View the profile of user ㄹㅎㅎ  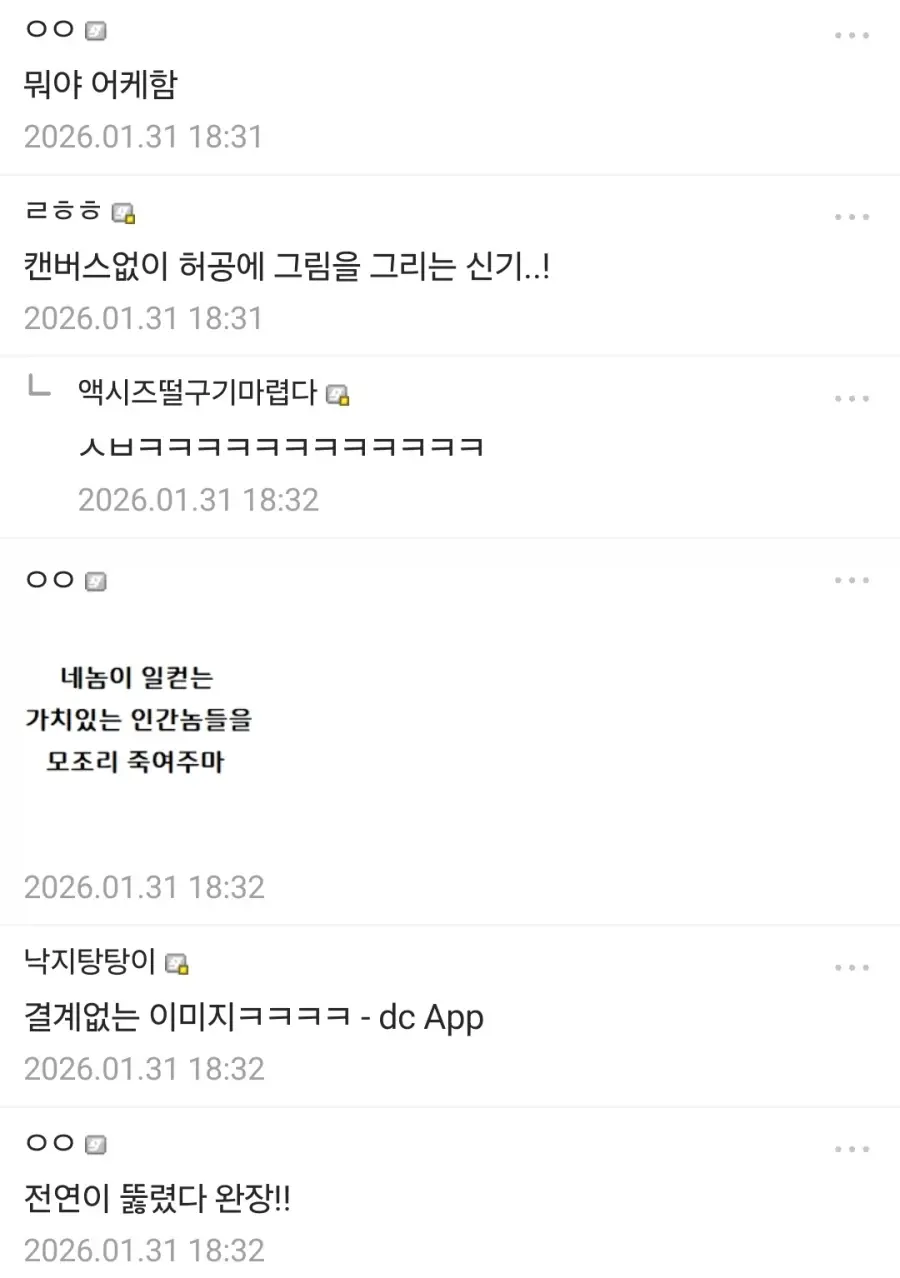pos(64,212)
